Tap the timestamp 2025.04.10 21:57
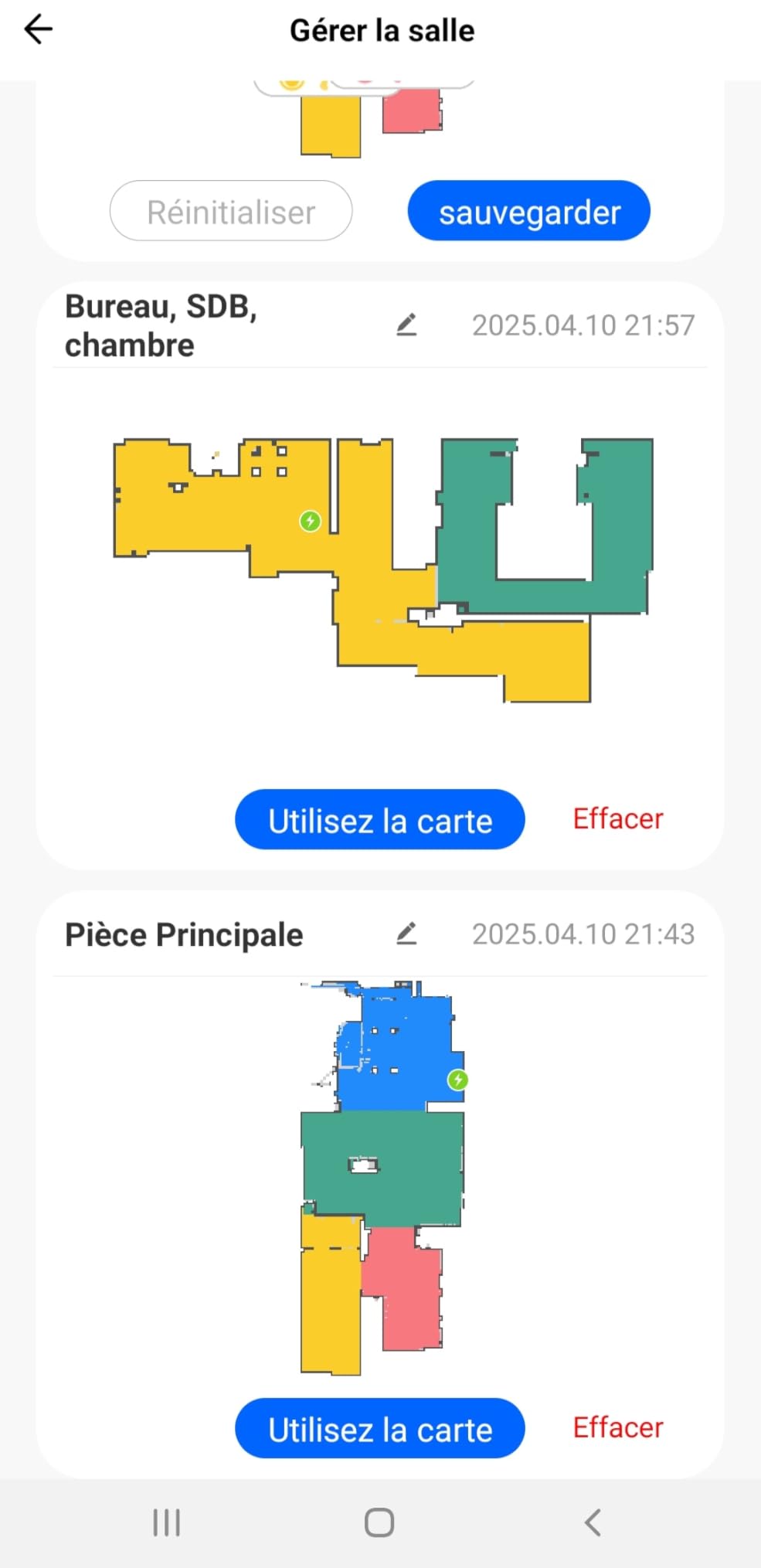Screen dimensions: 761x1568 point(583,325)
